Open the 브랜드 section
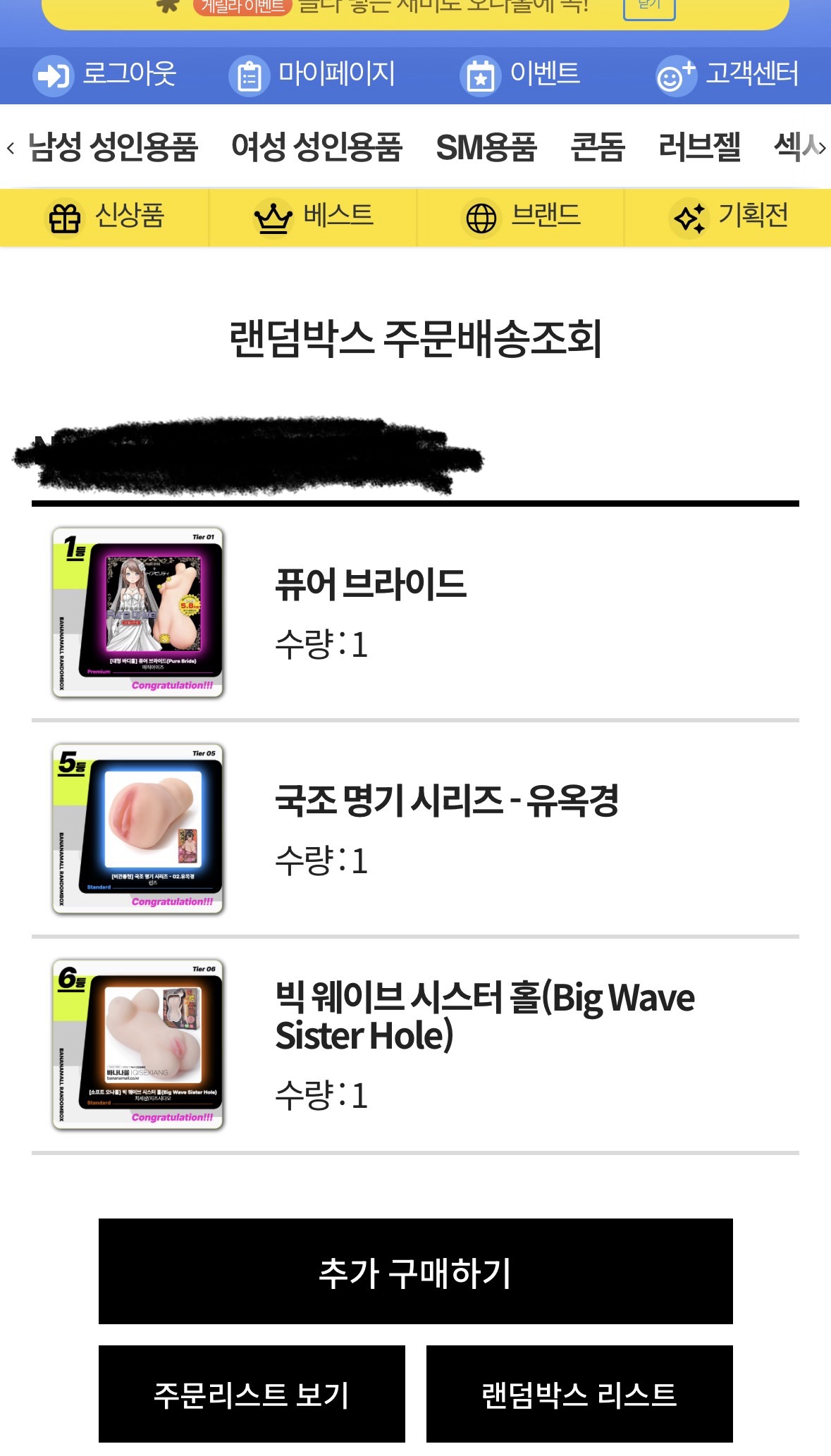The width and height of the screenshot is (831, 1456). pyautogui.click(x=521, y=216)
